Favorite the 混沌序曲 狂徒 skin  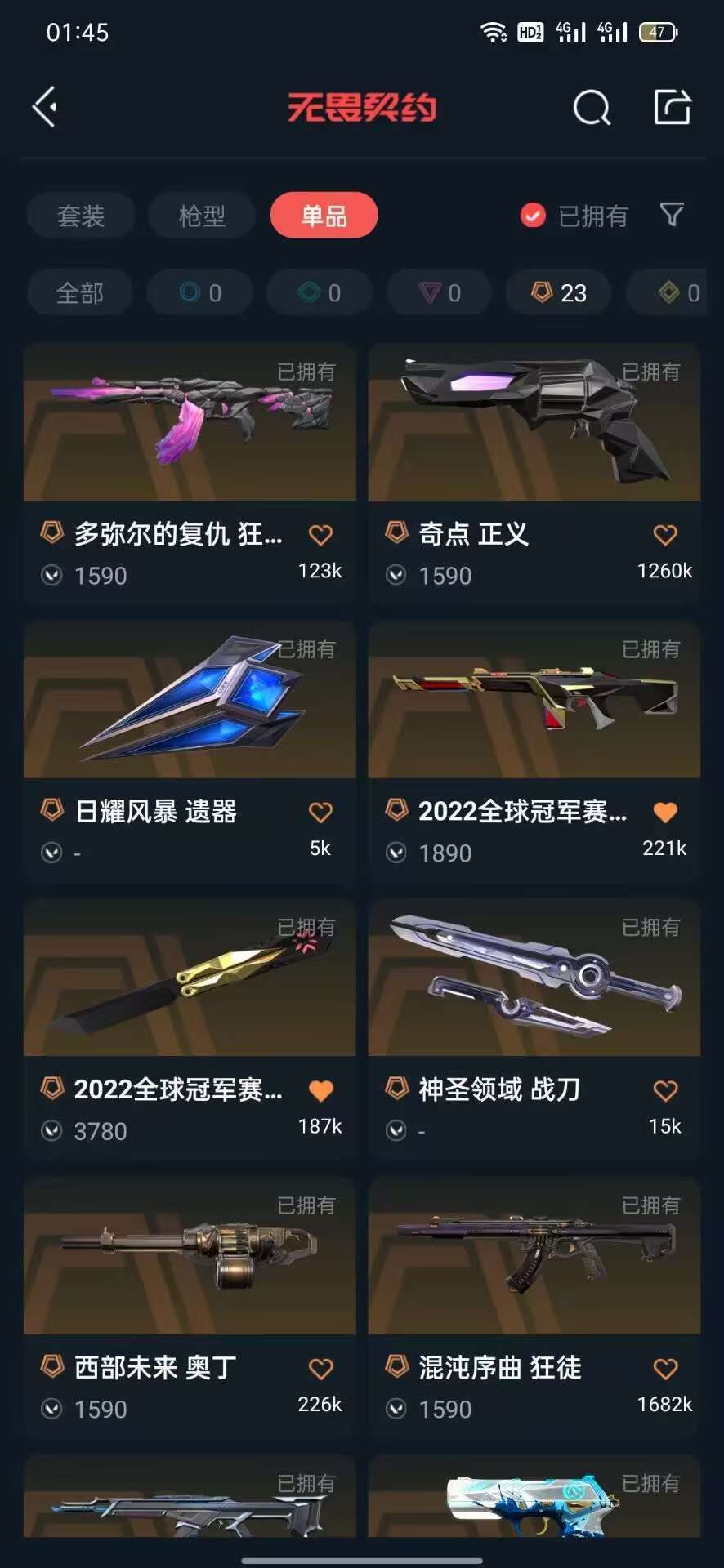pos(665,1369)
